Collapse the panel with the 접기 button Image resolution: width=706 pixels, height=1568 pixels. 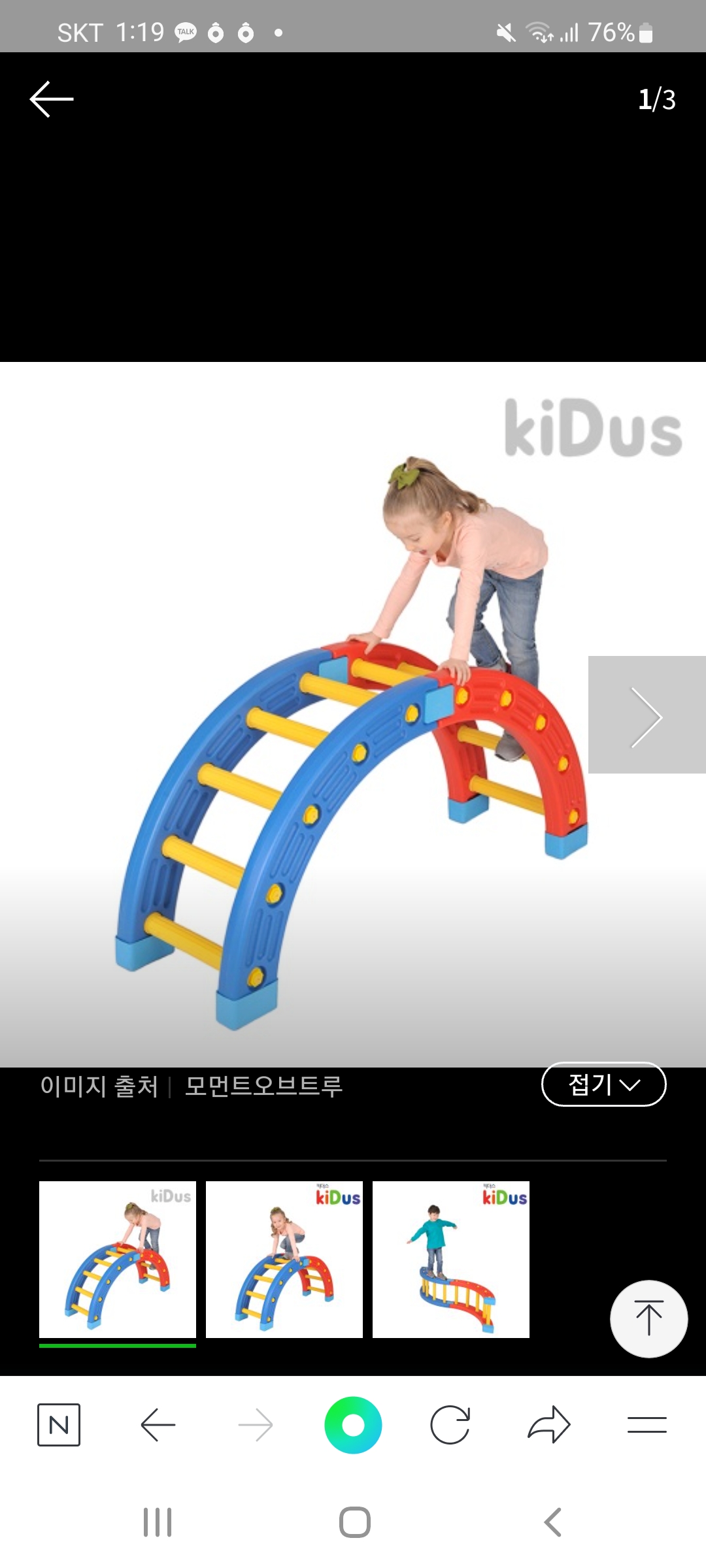pos(603,1085)
